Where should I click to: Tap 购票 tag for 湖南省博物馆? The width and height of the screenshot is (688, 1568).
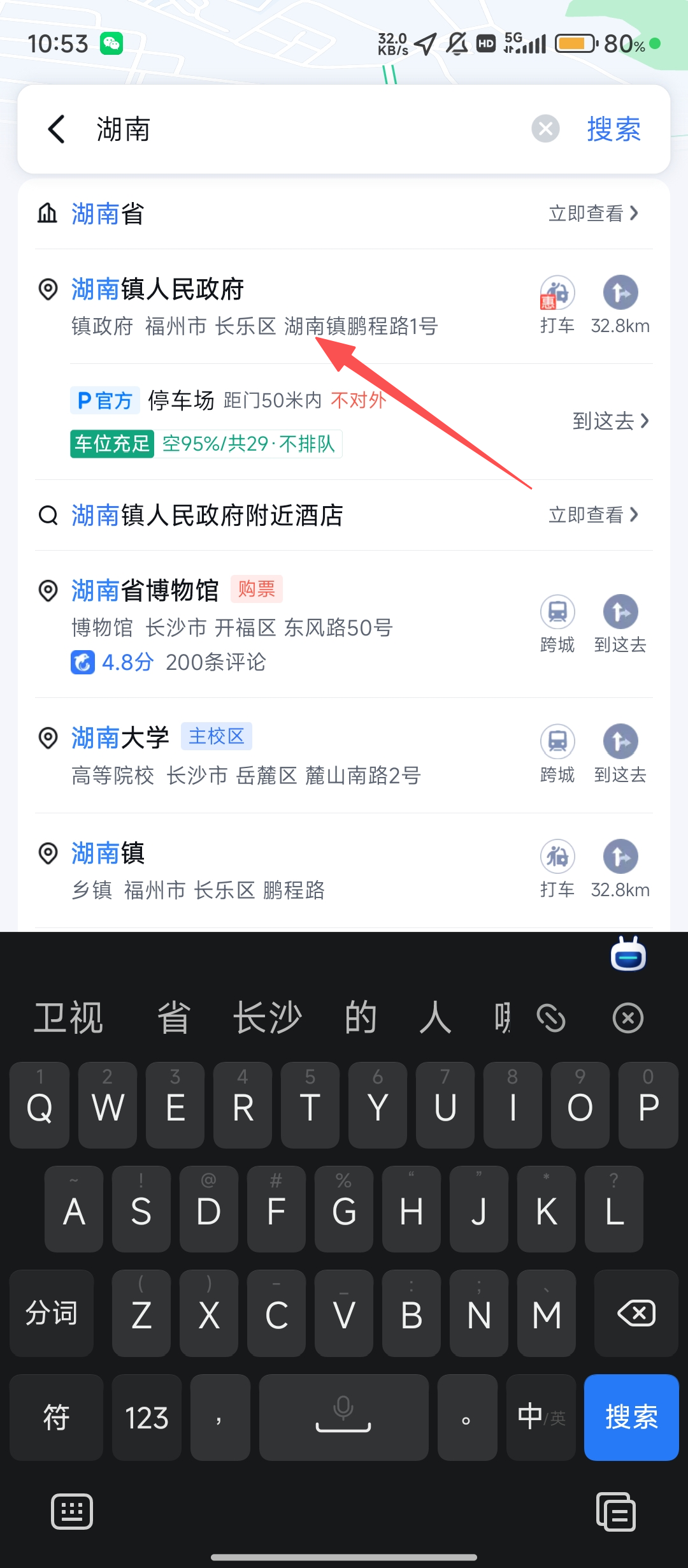(256, 589)
